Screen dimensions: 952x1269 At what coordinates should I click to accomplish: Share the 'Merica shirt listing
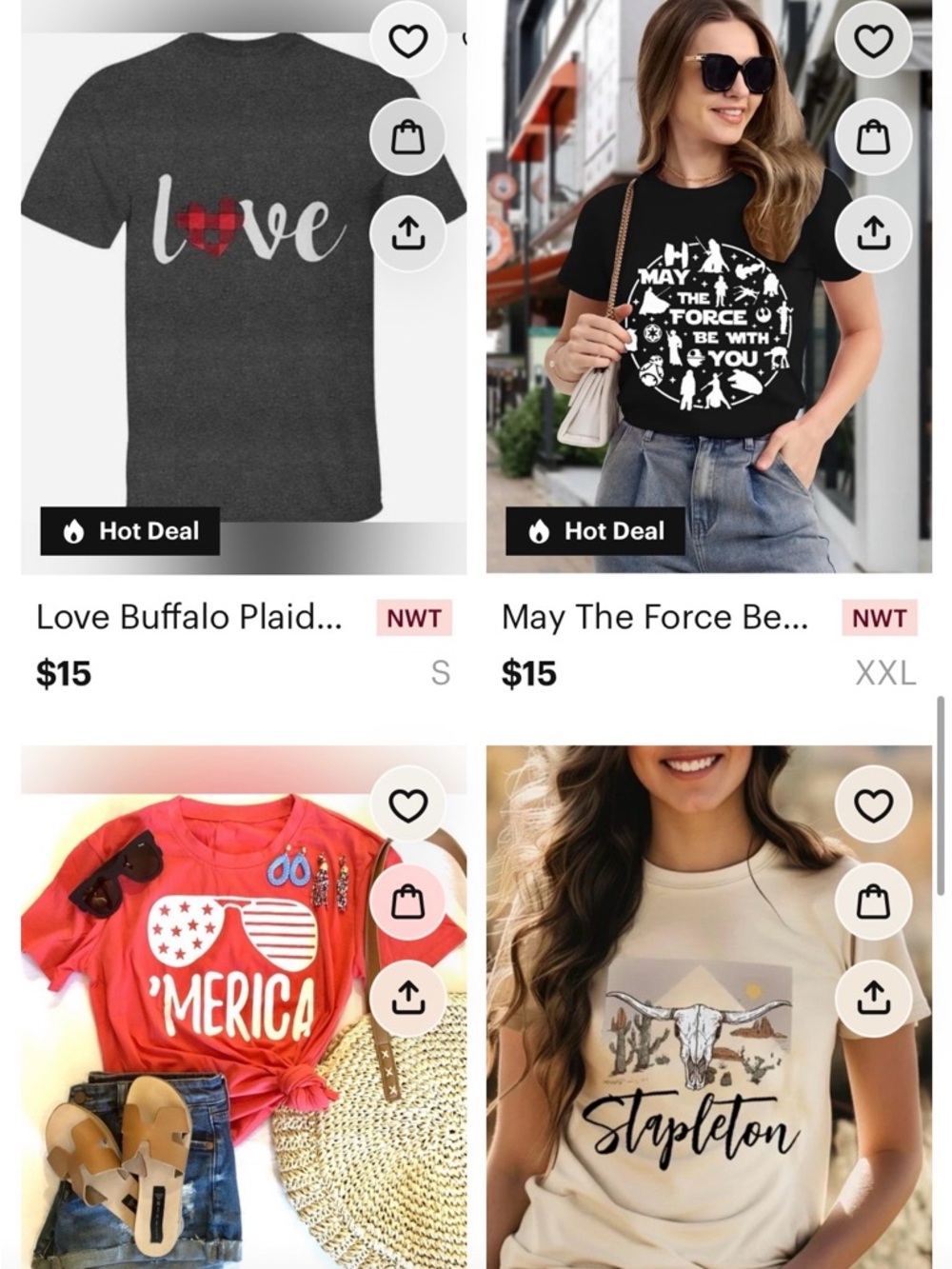[407, 995]
